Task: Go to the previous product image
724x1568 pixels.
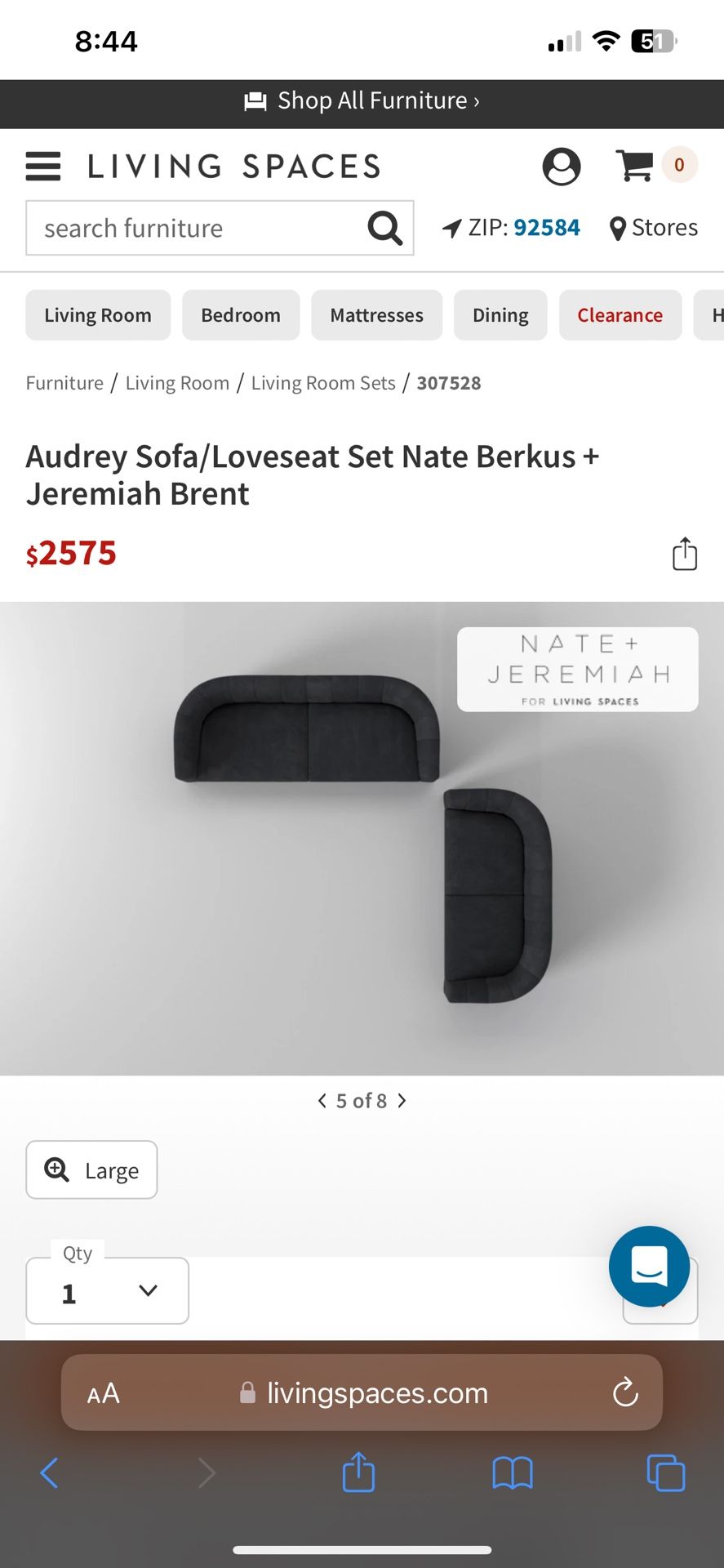Action: 322,1101
